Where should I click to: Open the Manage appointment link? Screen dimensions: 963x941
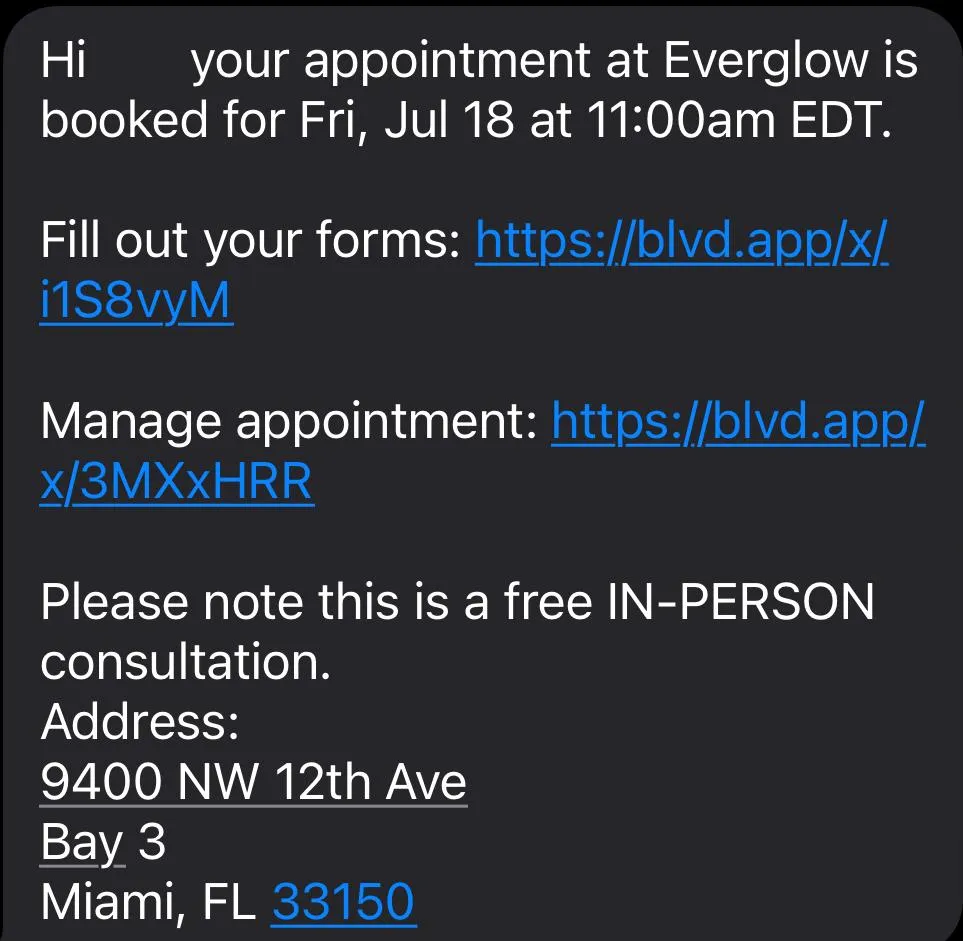pos(738,423)
